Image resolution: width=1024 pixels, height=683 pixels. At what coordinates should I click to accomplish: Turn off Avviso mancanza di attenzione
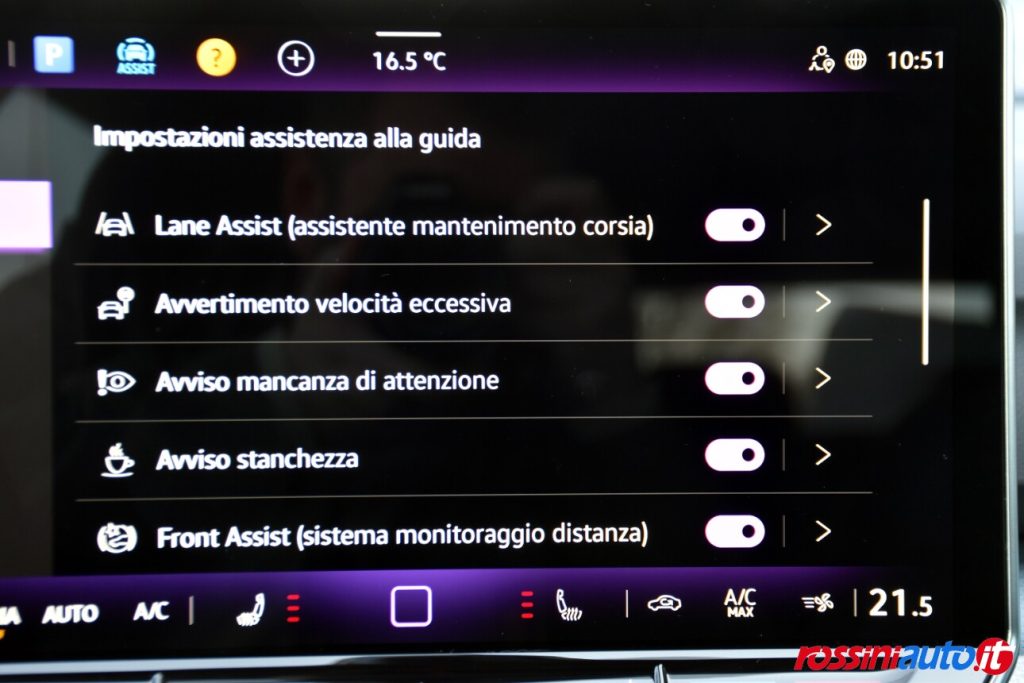pyautogui.click(x=734, y=378)
